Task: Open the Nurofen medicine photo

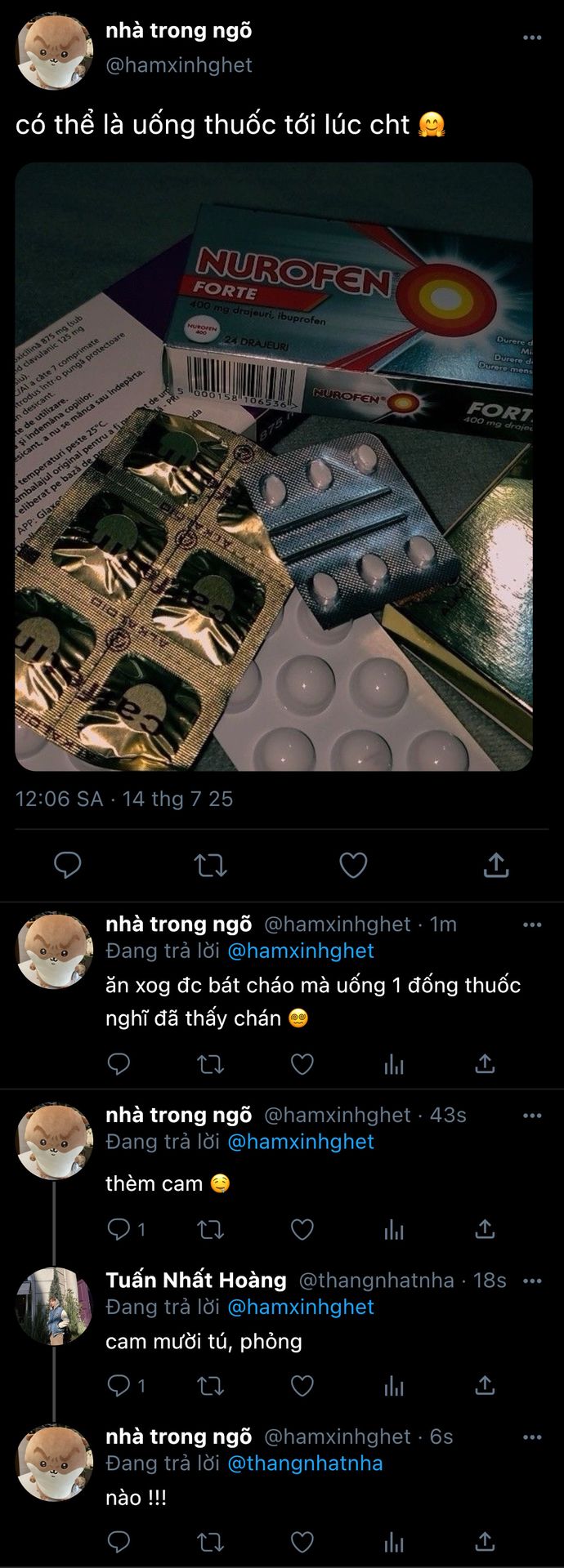Action: coord(274,466)
